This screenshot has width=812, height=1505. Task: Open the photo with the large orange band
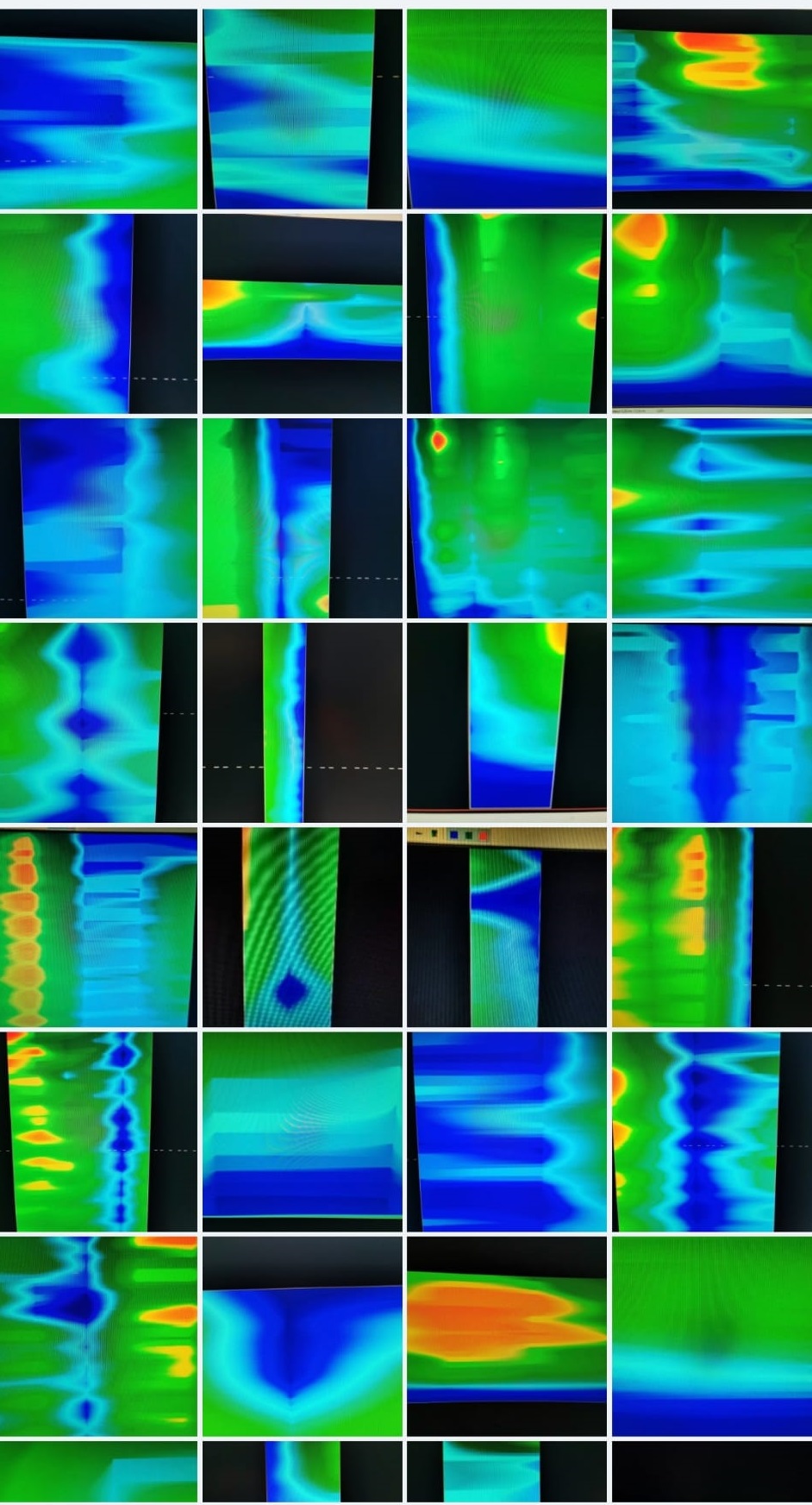pos(506,1335)
